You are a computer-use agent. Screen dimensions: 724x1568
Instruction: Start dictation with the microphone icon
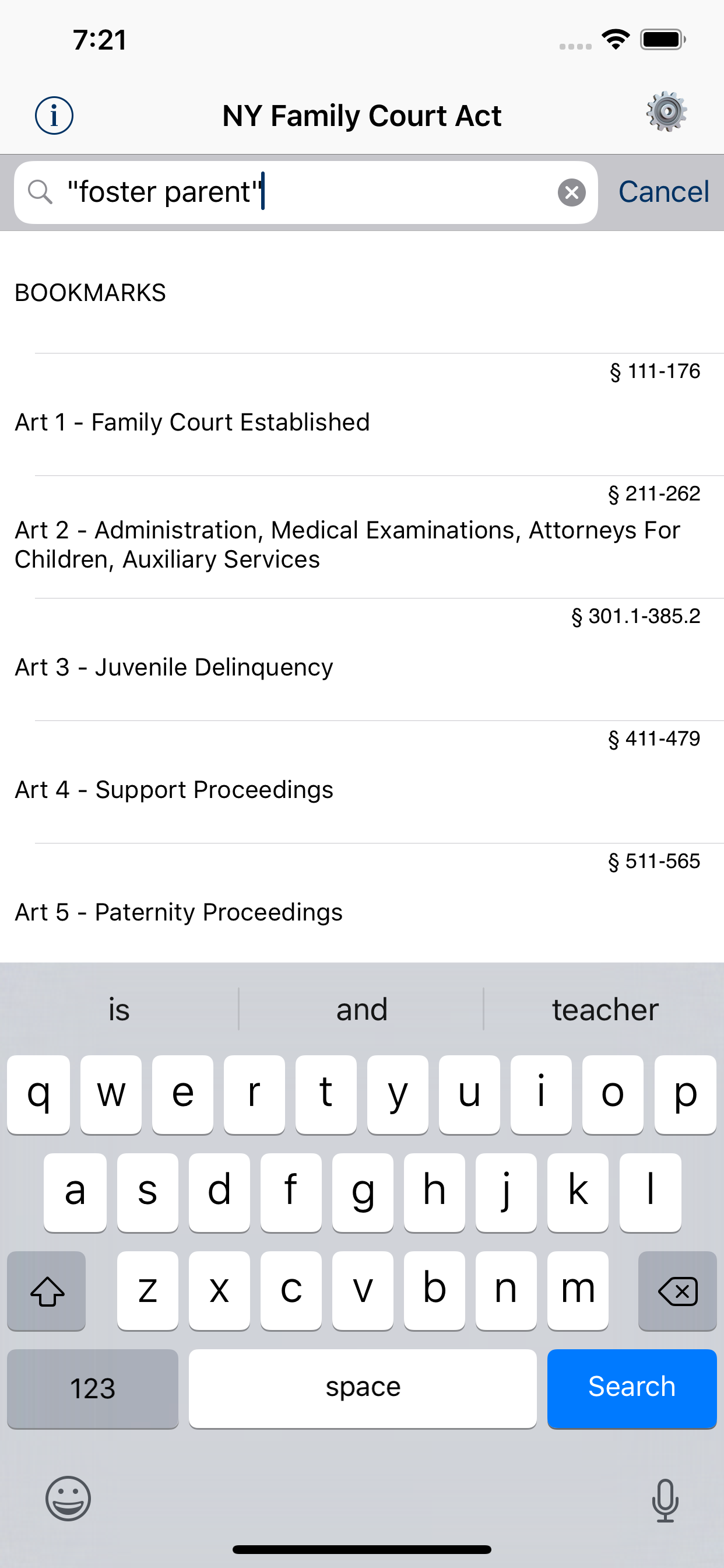(666, 1499)
